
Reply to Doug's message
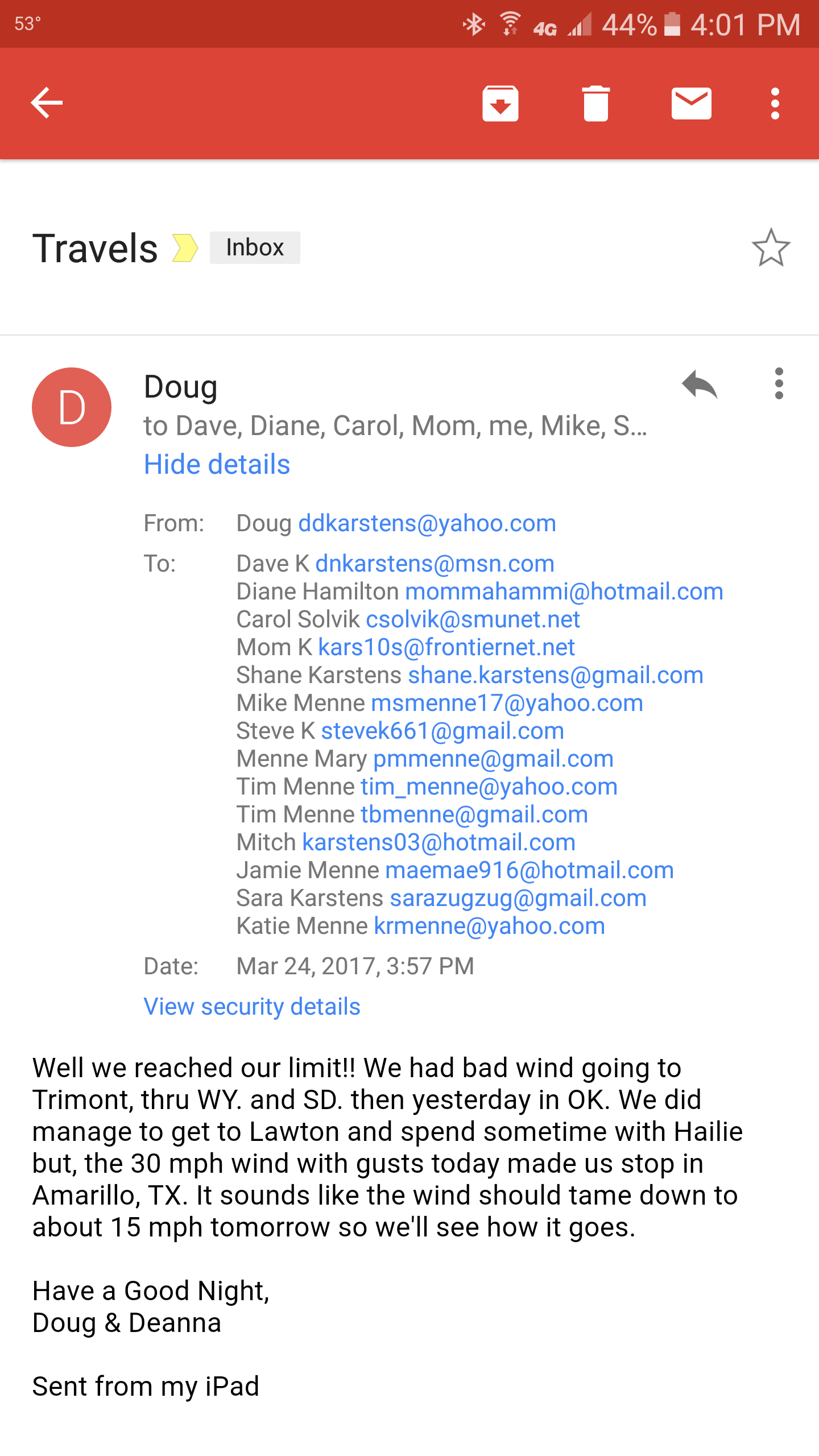(699, 384)
